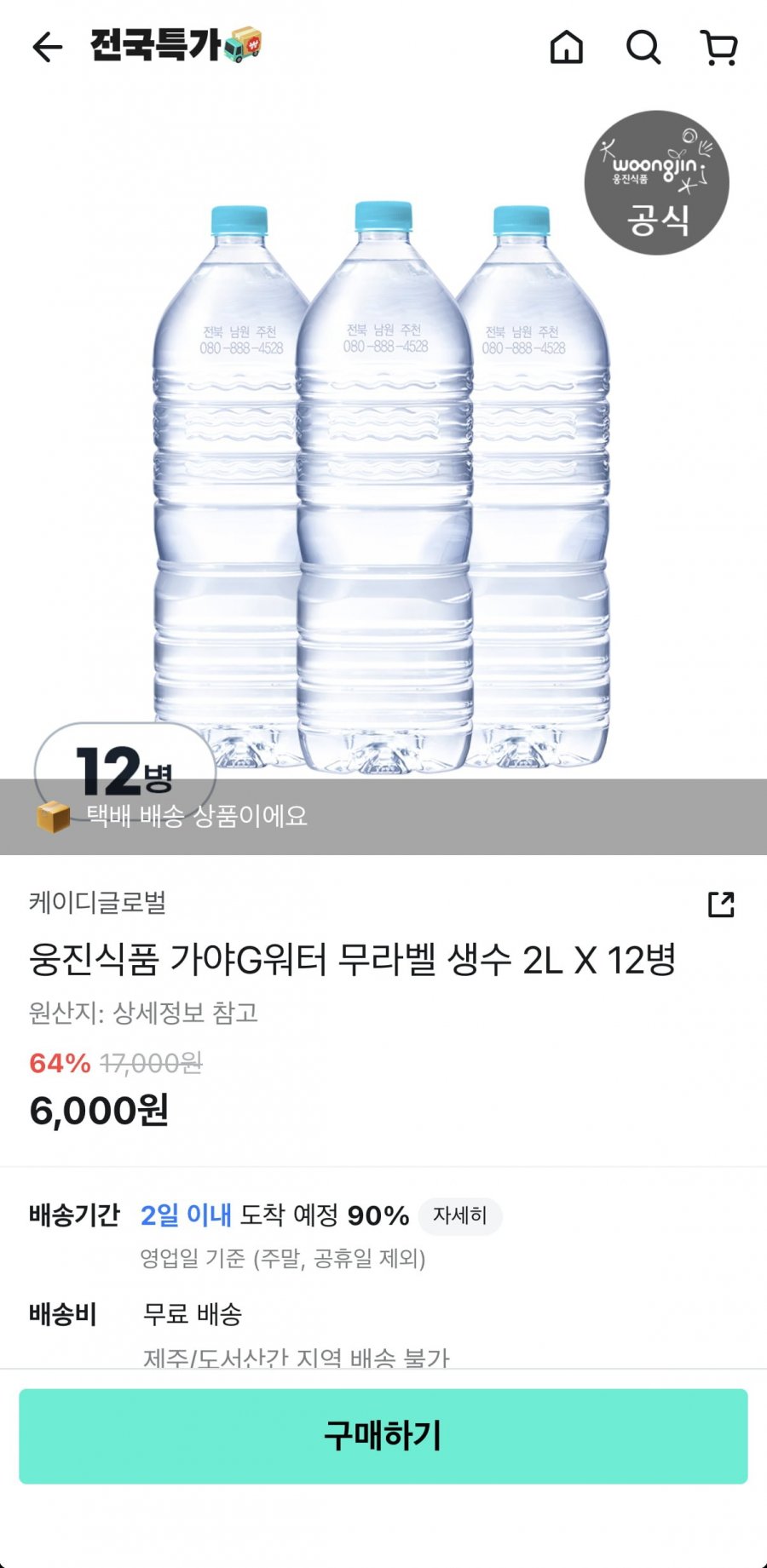Click the water bottle product photo
Screen dimensions: 767x1568
pos(383,477)
